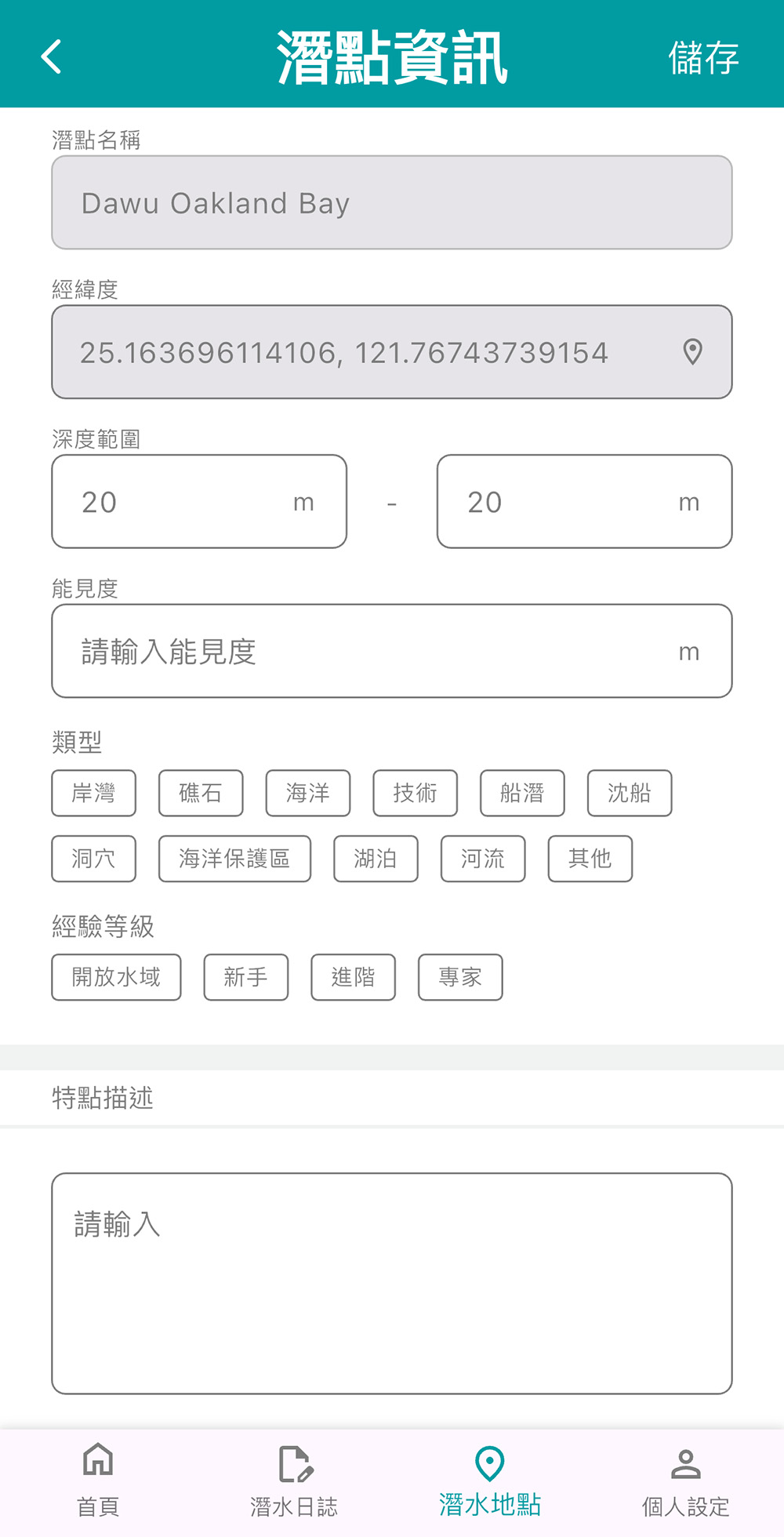Open map picker via location pin icon
This screenshot has height=1537, width=784.
[x=692, y=352]
